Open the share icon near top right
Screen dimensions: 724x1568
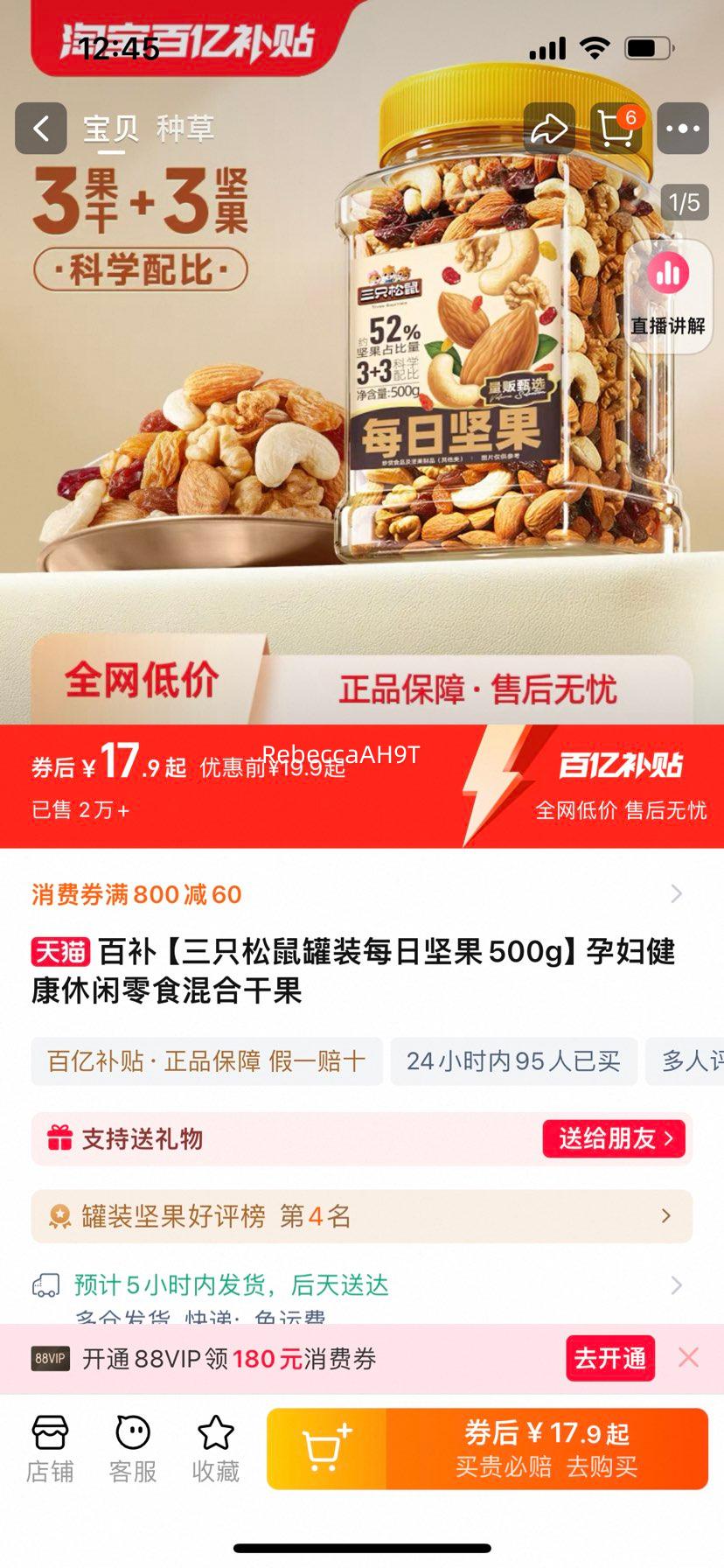pyautogui.click(x=551, y=128)
